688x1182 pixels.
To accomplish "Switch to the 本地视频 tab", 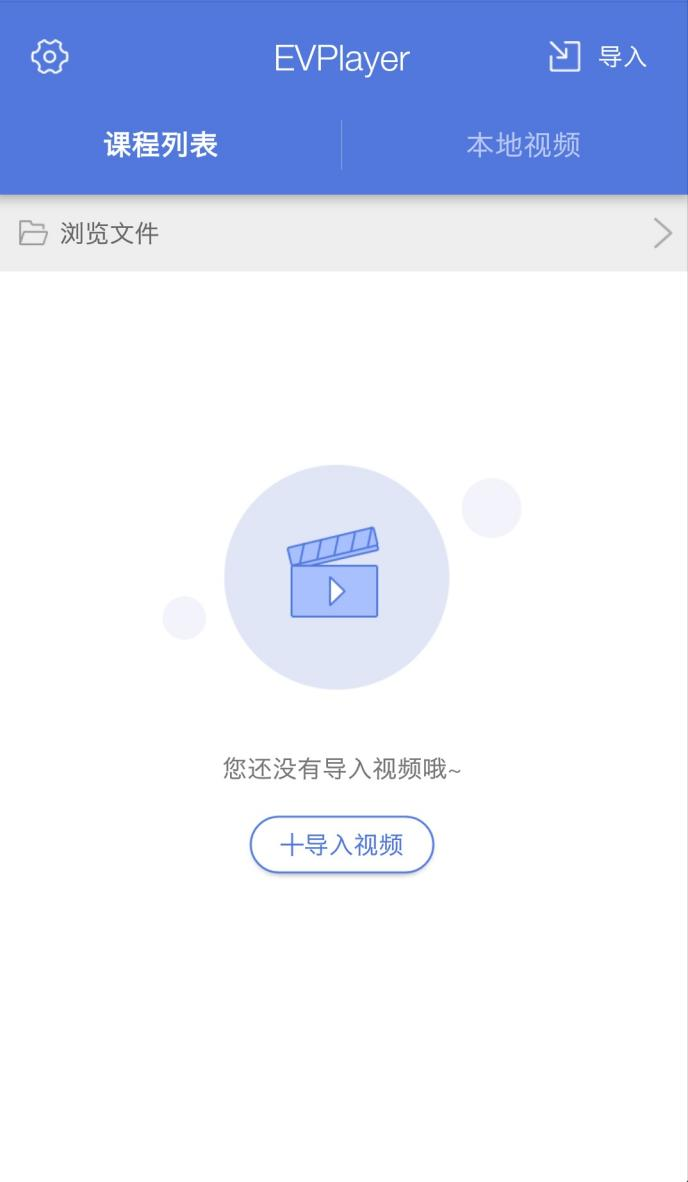I will tap(523, 145).
